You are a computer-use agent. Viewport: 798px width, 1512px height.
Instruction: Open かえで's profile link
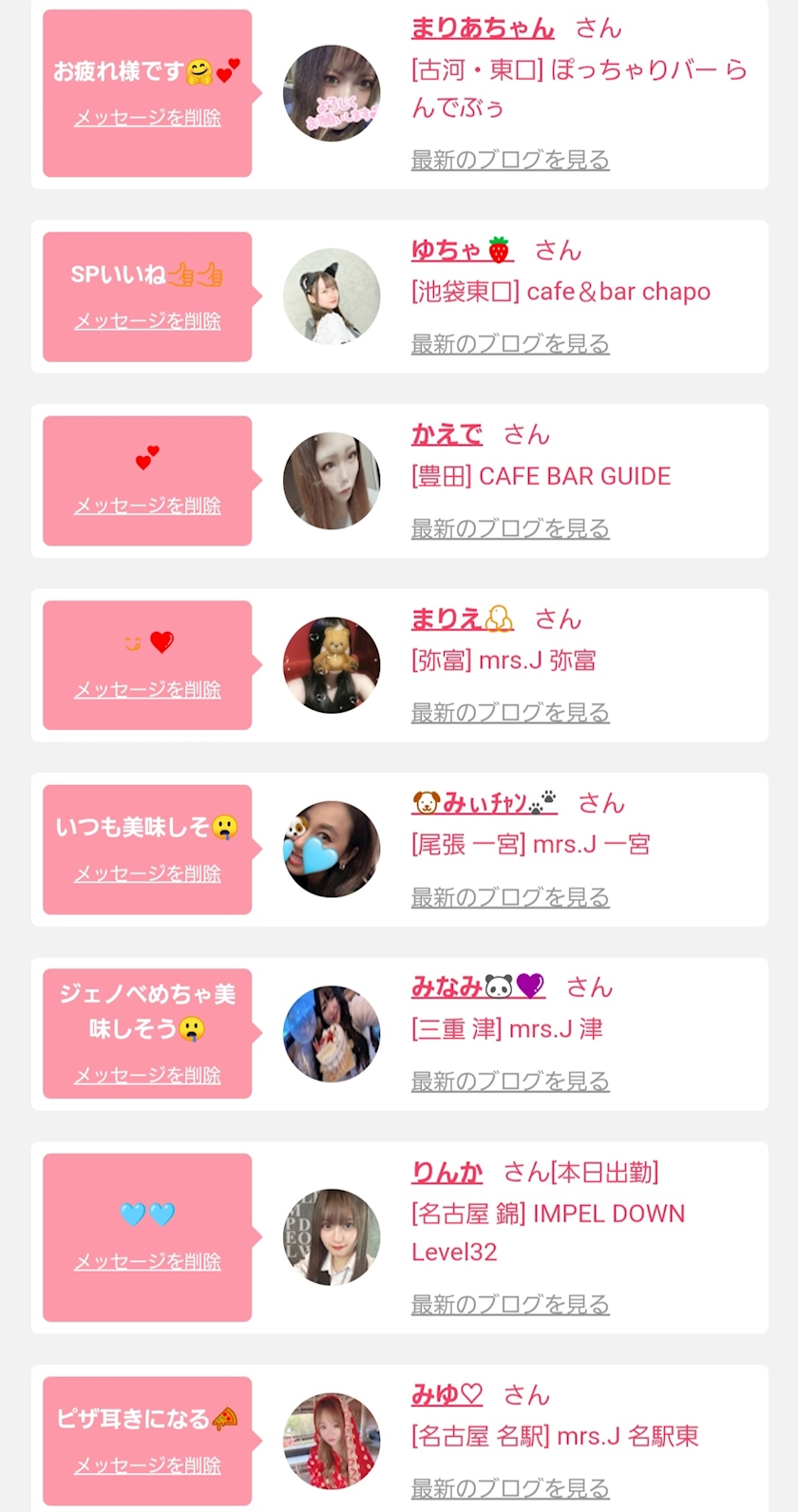[x=446, y=435]
